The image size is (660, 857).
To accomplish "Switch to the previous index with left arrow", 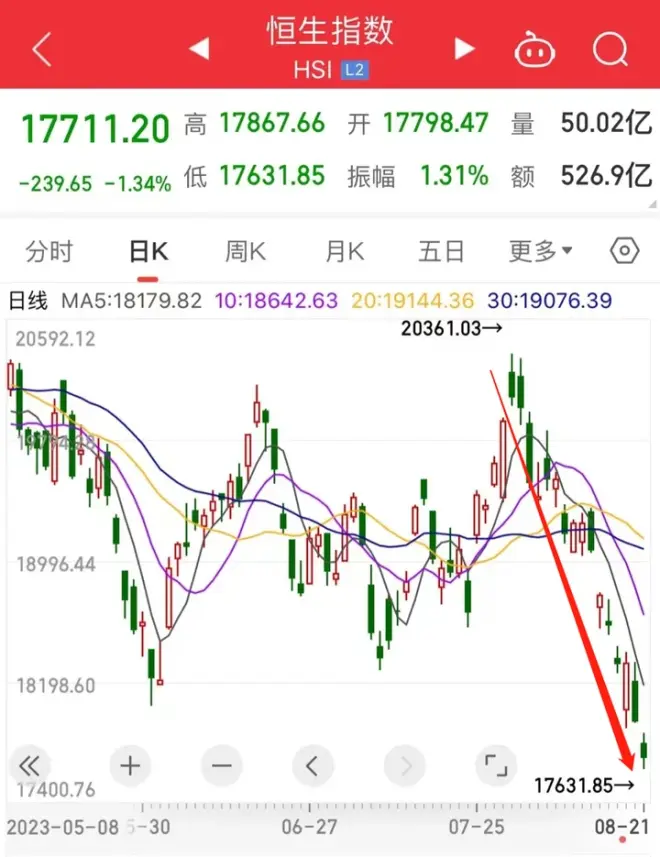I will pyautogui.click(x=199, y=48).
